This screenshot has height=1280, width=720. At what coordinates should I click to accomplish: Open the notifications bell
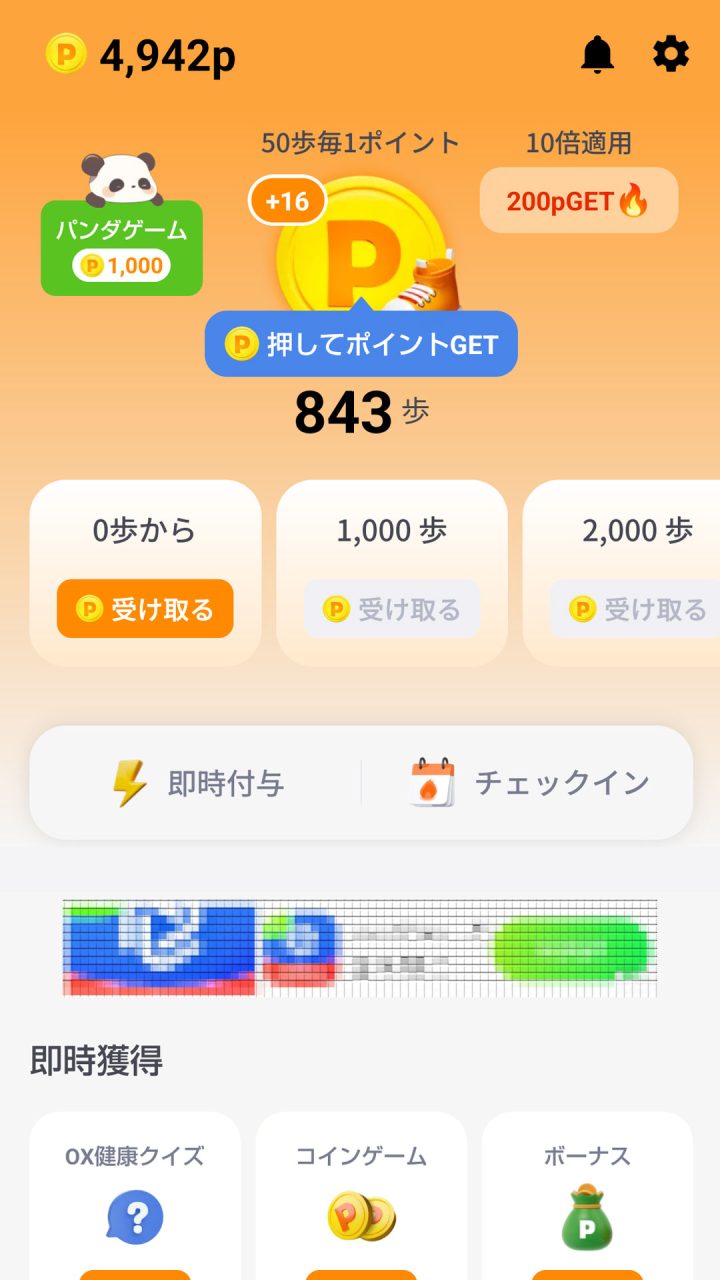598,54
